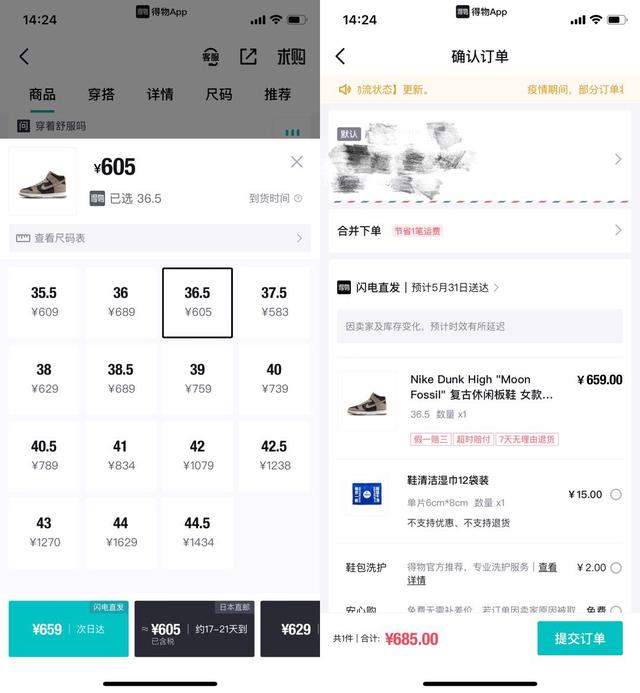The height and width of the screenshot is (693, 640).
Task: Switch to the 尺码 tab
Action: pyautogui.click(x=219, y=94)
